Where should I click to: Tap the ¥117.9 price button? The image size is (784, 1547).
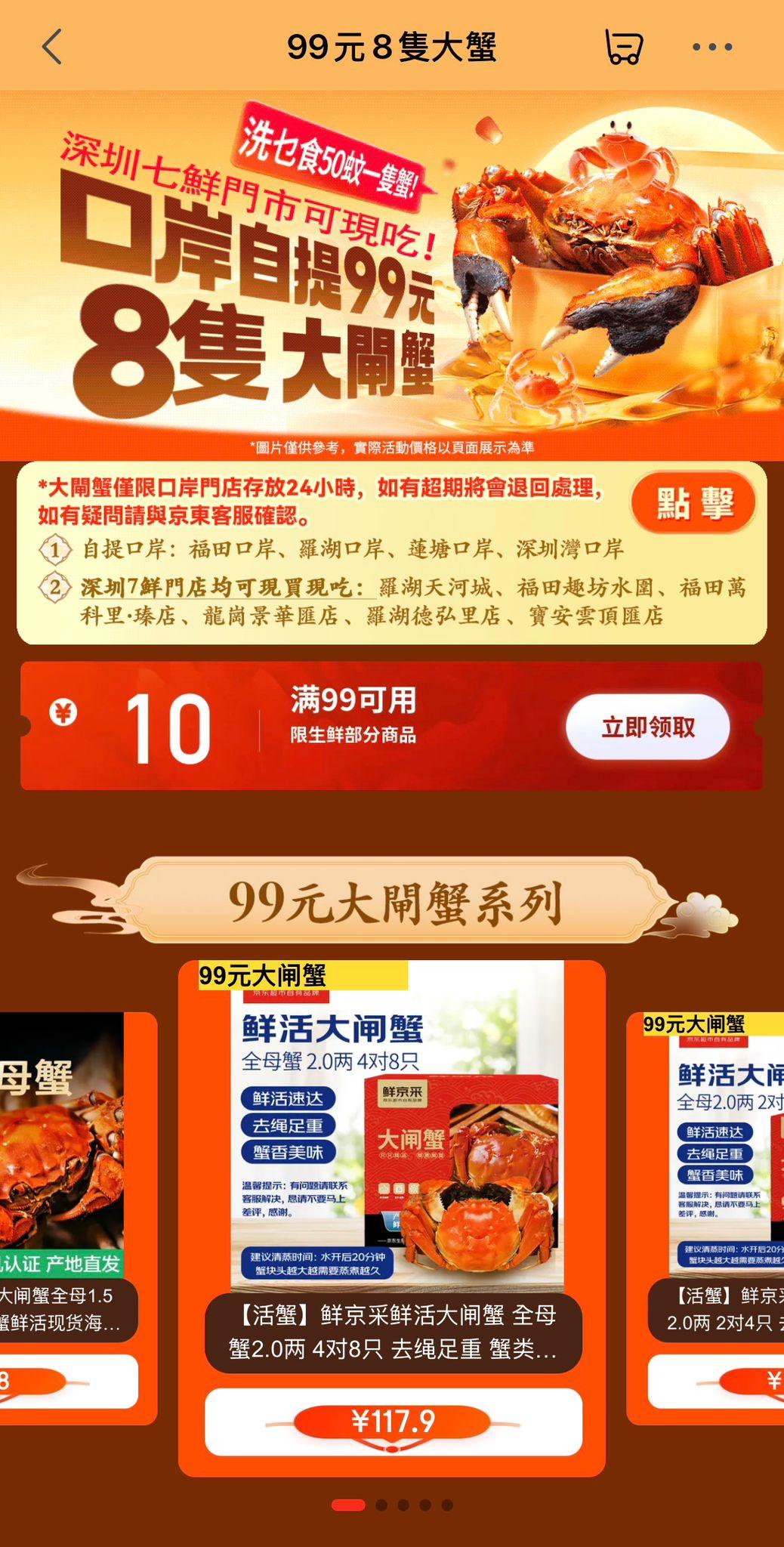393,1422
